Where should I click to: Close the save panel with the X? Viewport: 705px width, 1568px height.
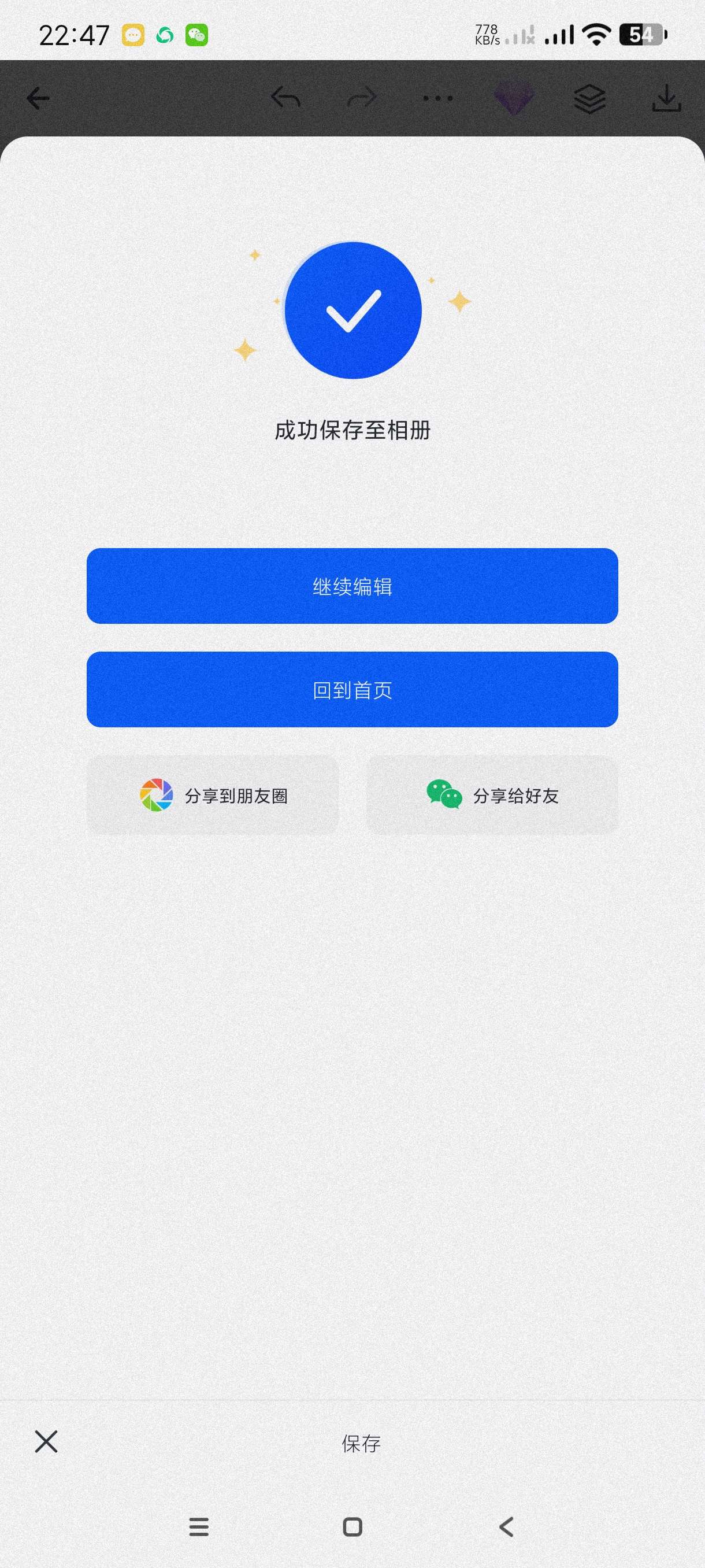(46, 1442)
